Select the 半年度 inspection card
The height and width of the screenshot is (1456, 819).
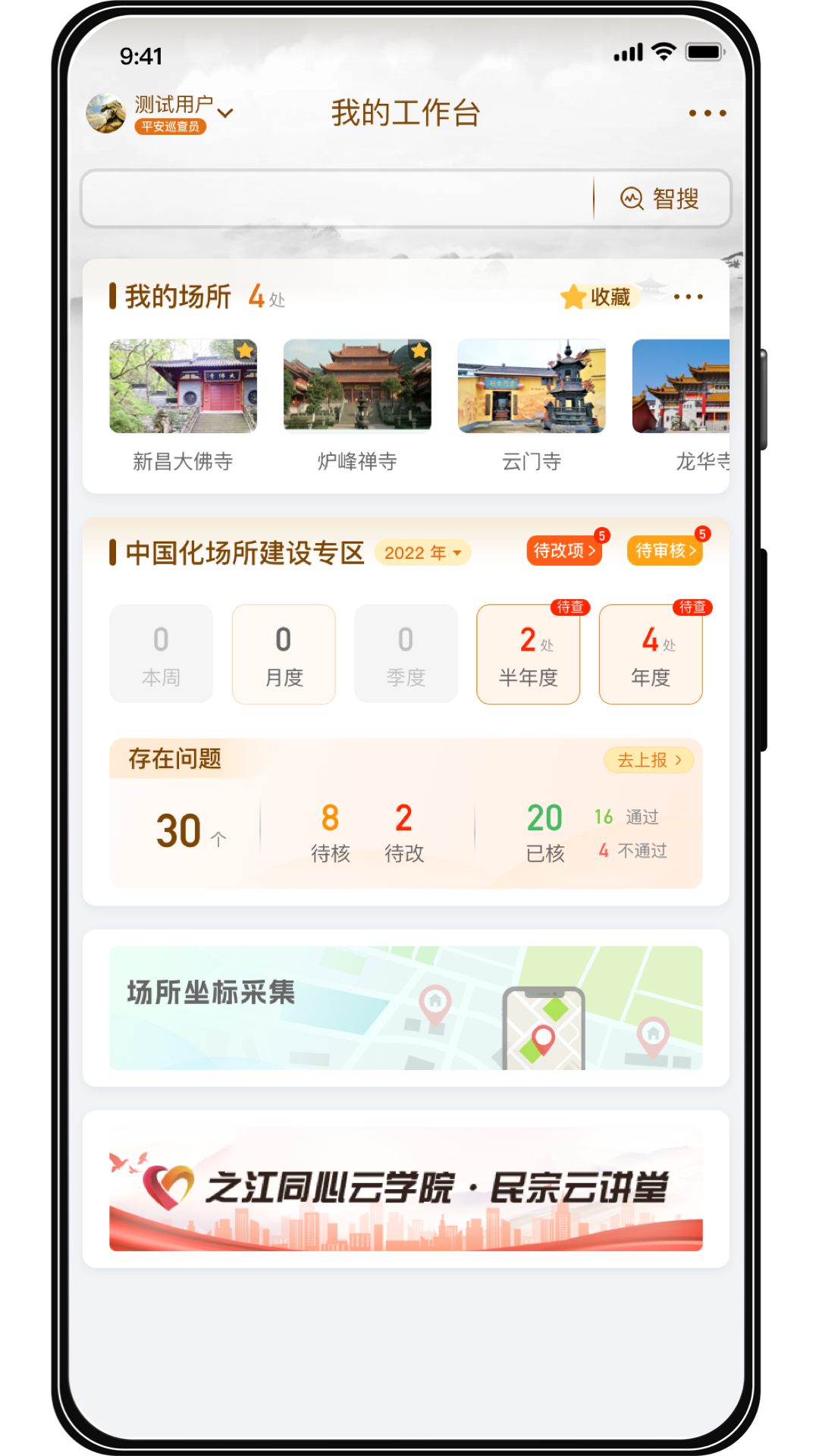coord(528,654)
